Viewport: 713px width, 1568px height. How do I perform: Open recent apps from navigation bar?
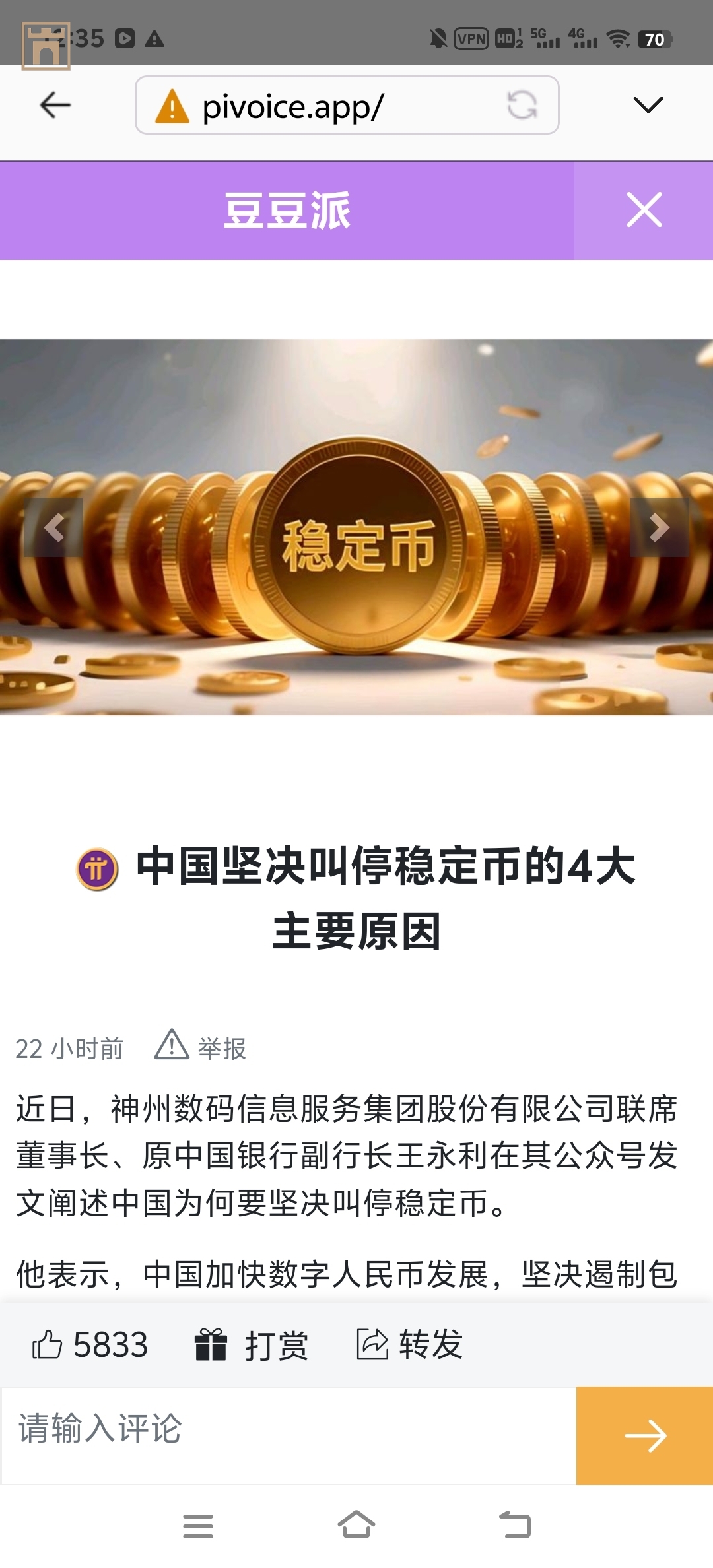(x=198, y=1526)
